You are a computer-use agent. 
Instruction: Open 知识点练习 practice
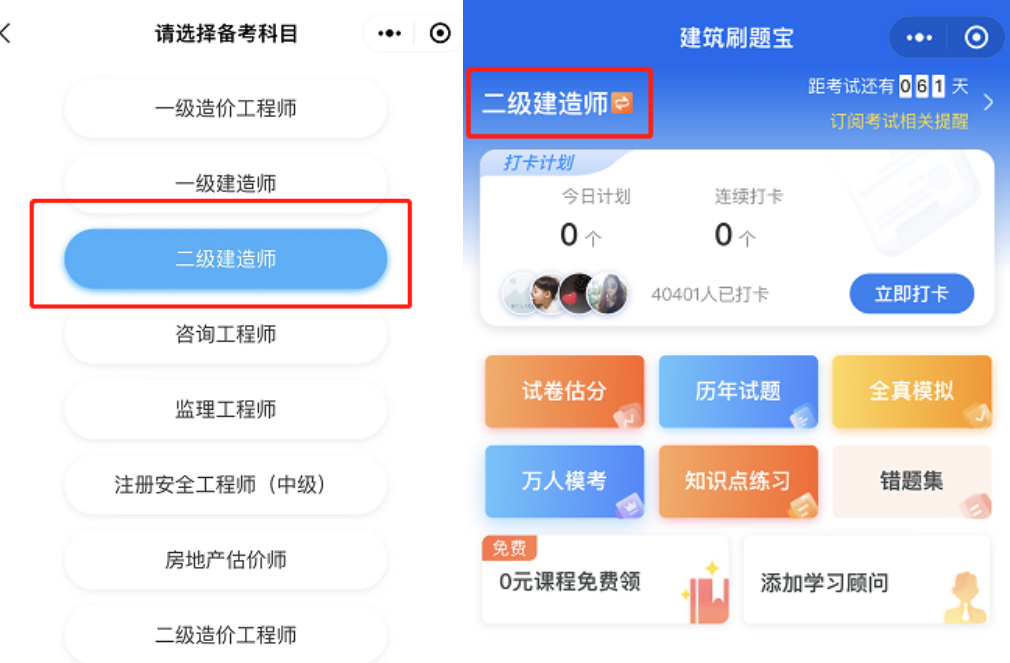click(738, 481)
